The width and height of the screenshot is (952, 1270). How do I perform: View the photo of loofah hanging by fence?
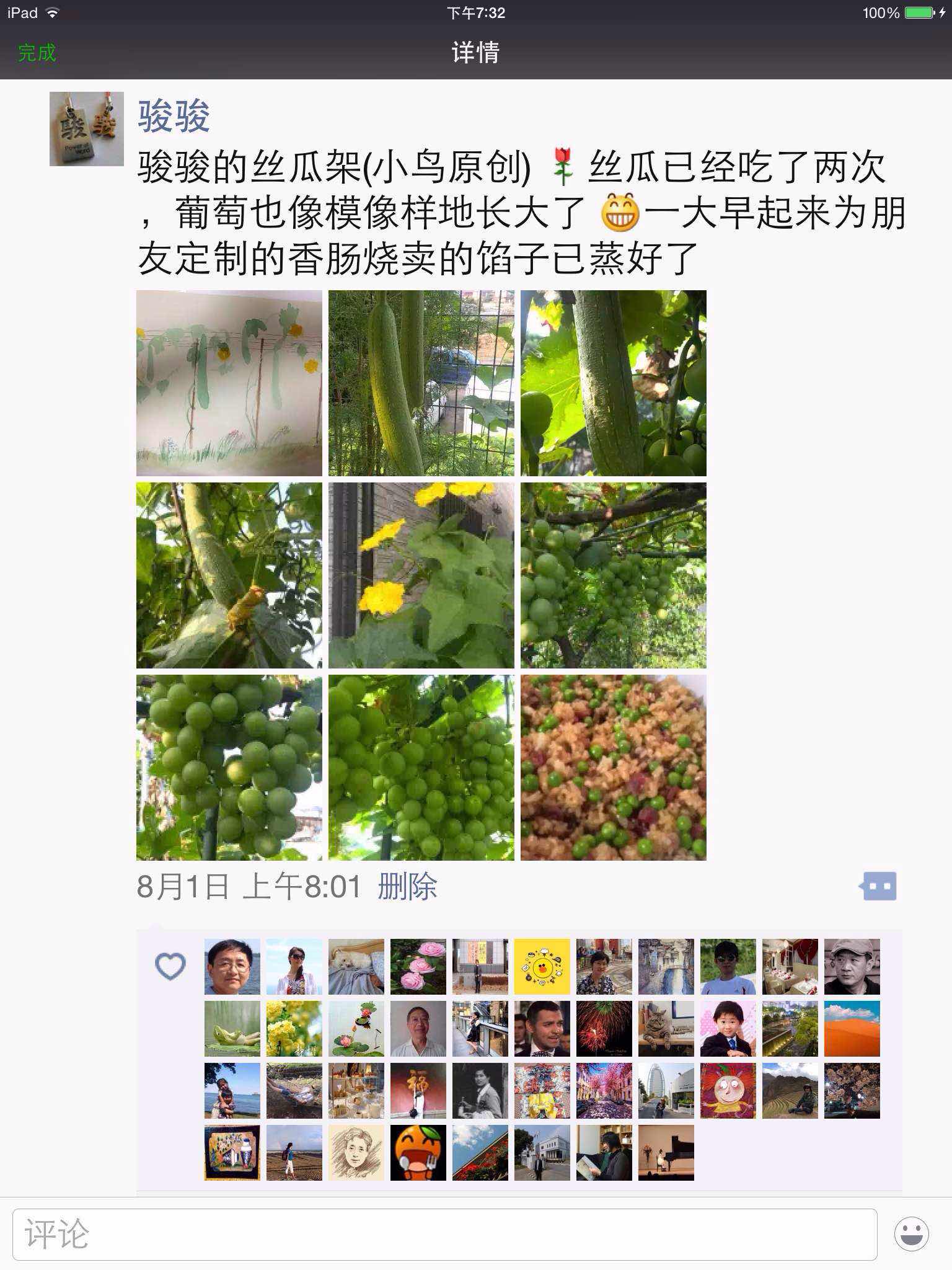[x=421, y=383]
